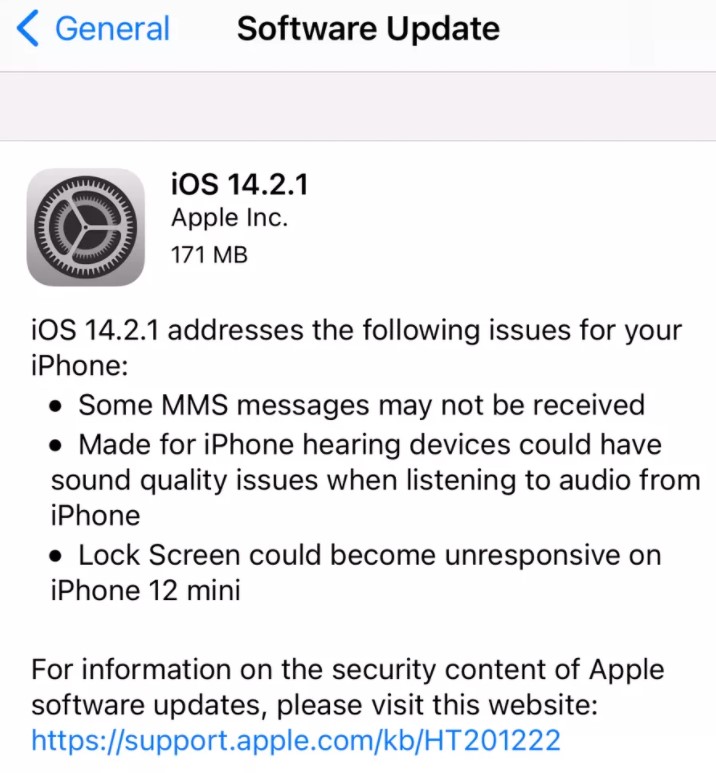
Task: Open the support.apple.com security link
Action: (296, 741)
